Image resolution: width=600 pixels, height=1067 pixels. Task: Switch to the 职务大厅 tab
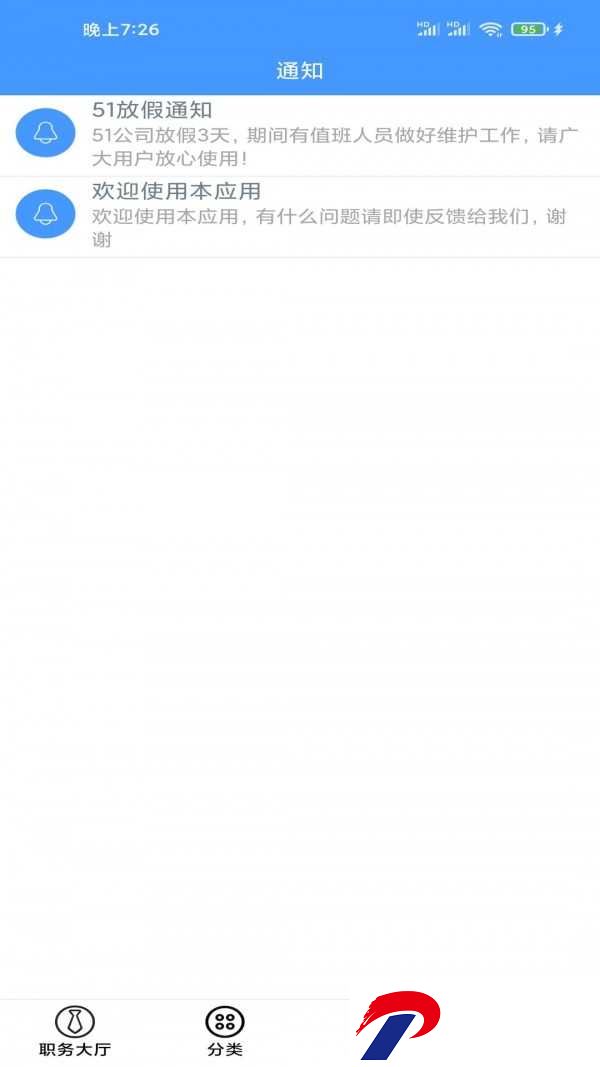click(75, 1032)
